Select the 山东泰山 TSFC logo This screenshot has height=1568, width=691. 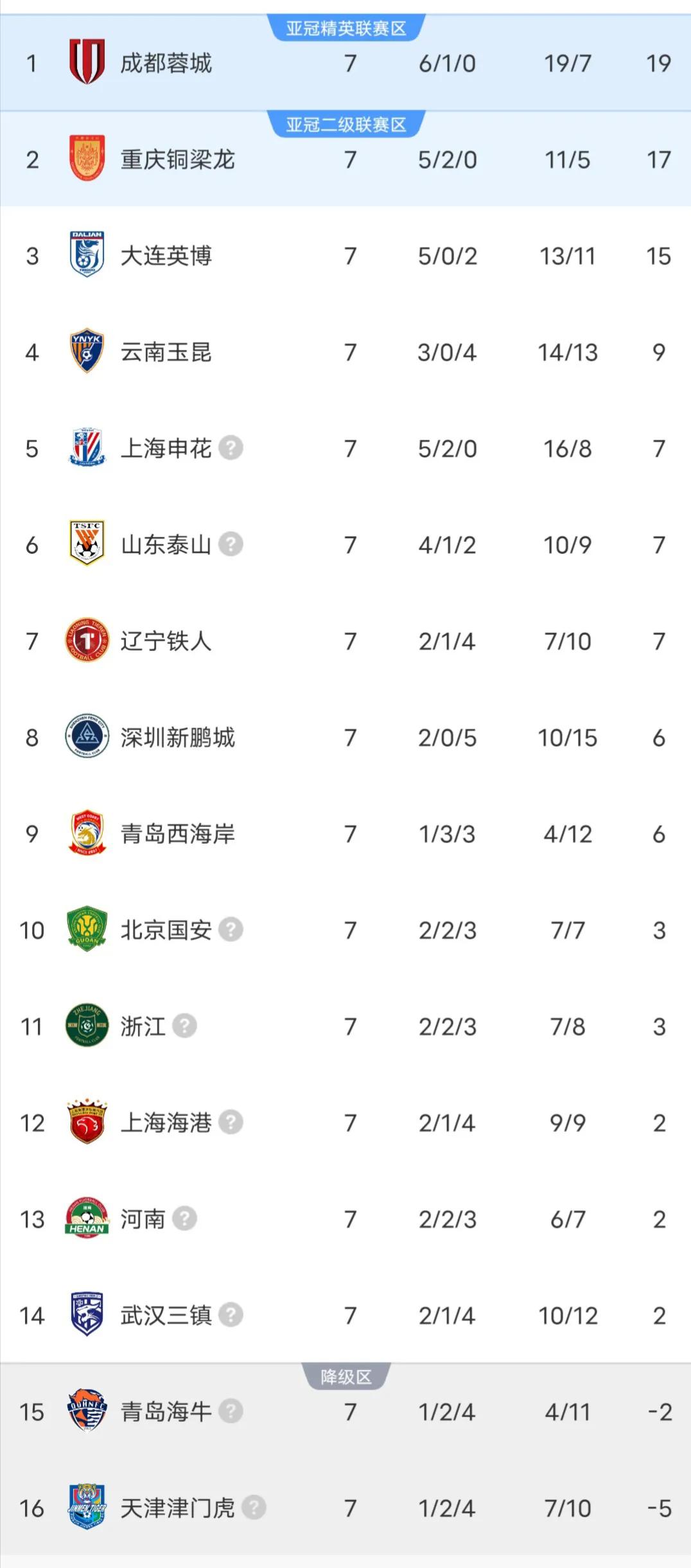tap(87, 545)
